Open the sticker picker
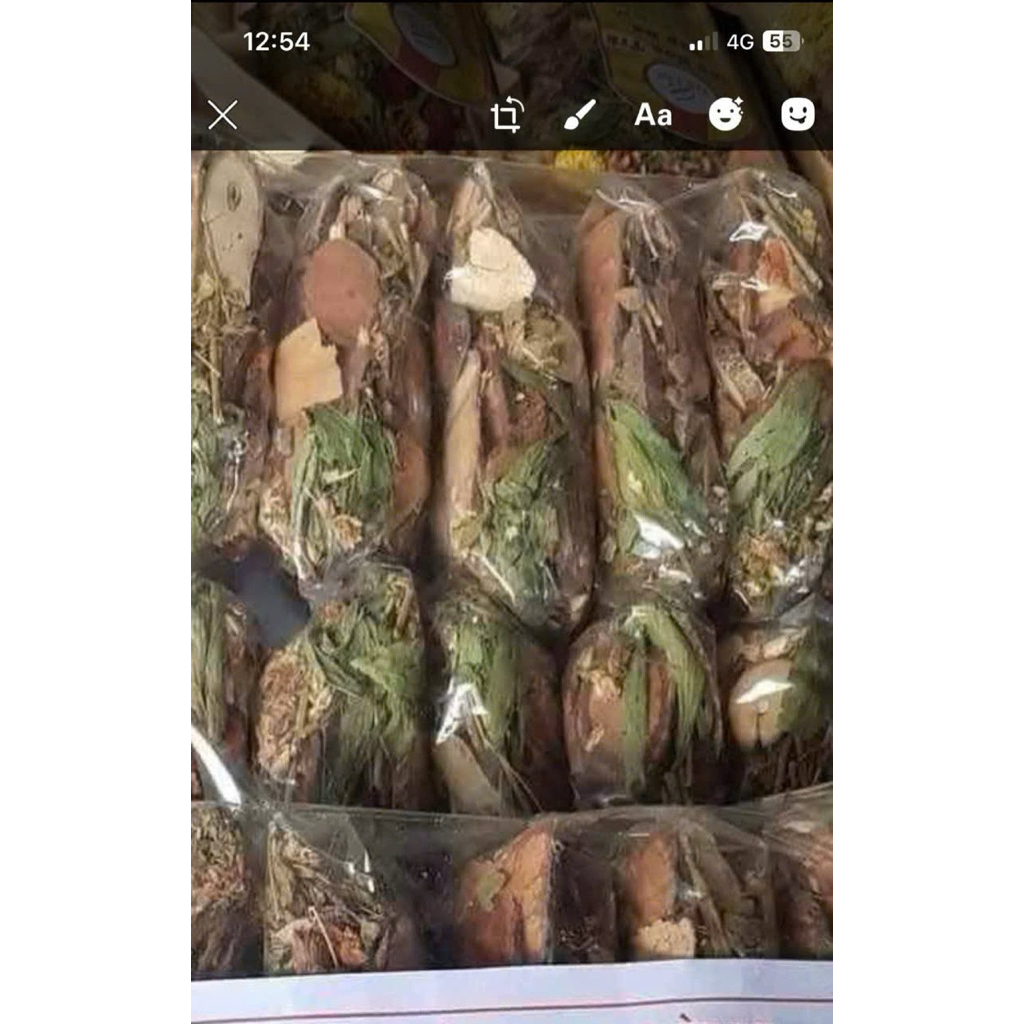This screenshot has height=1024, width=1024. coord(797,114)
